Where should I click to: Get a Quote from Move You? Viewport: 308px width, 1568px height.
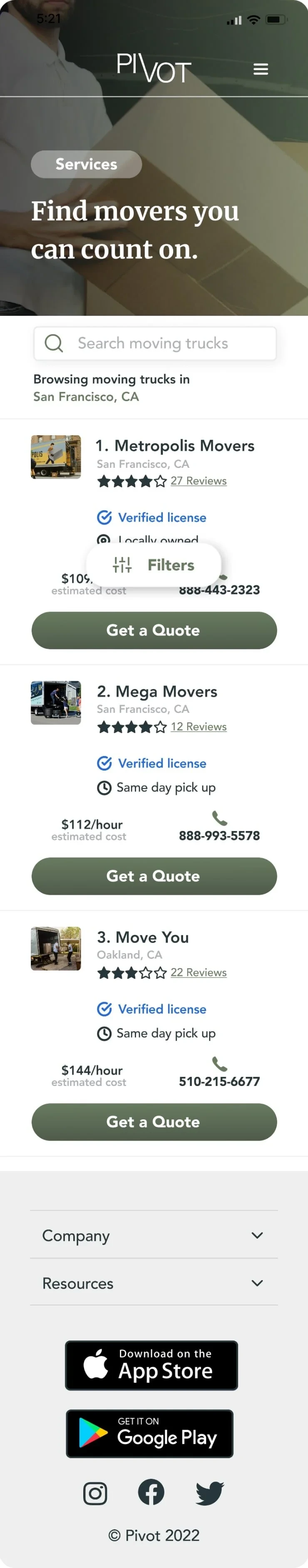[154, 1122]
